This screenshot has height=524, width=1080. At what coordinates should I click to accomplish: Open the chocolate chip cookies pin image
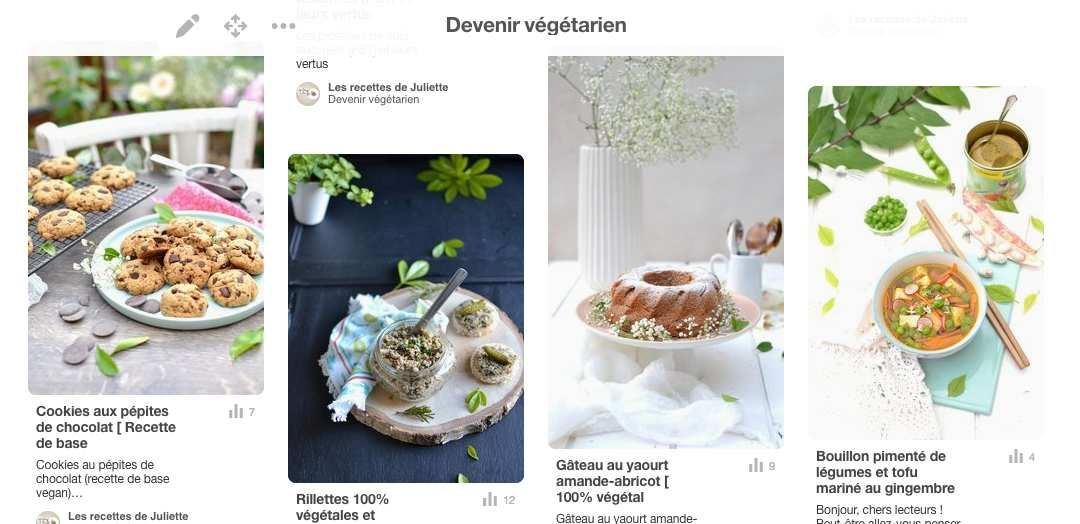[x=146, y=225]
